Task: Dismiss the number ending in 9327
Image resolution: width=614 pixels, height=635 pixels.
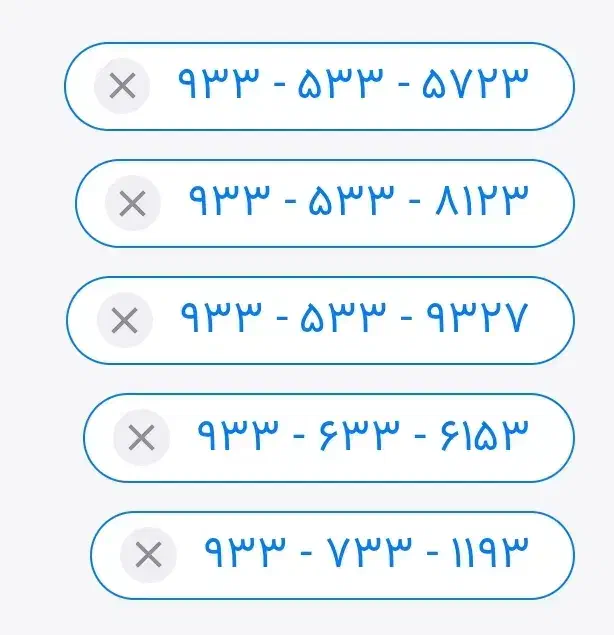Action: coord(124,321)
